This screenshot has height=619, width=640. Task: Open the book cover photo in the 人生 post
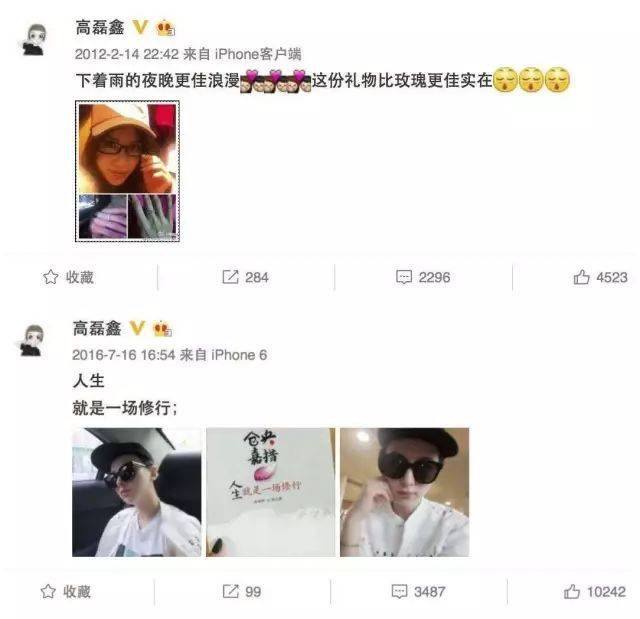[x=270, y=492]
